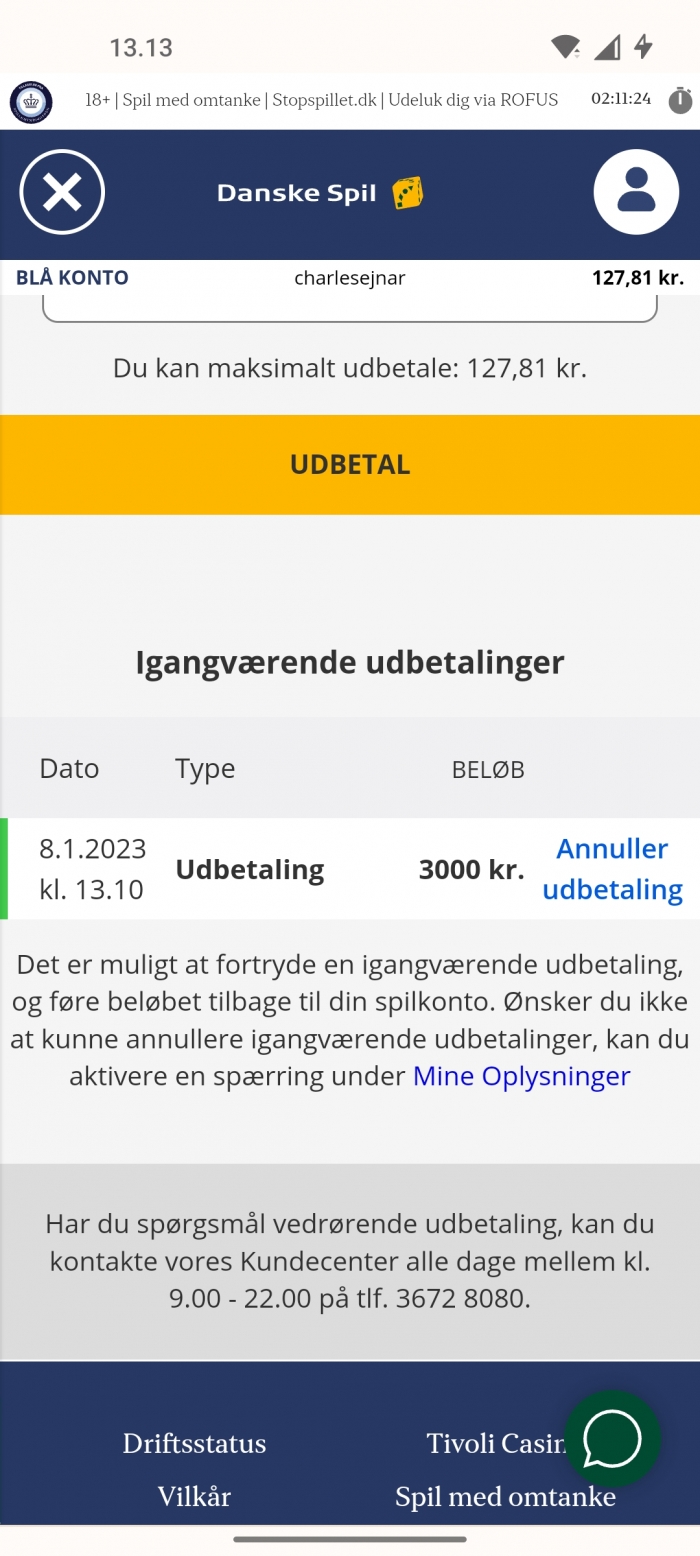Open the Spil med omtanke footer link
Screen dimensions: 700x1556
click(x=505, y=1497)
